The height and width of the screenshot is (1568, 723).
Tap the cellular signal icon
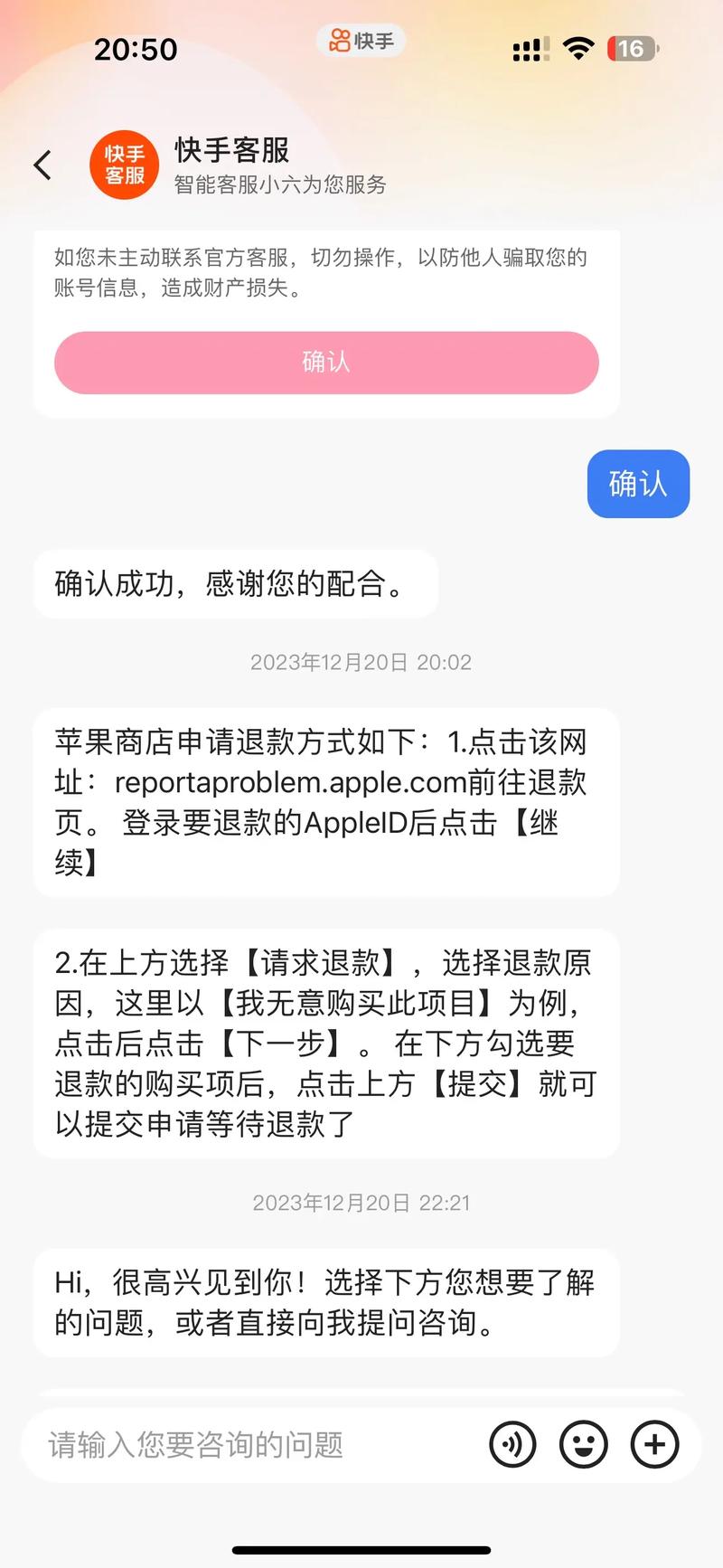pos(529,47)
